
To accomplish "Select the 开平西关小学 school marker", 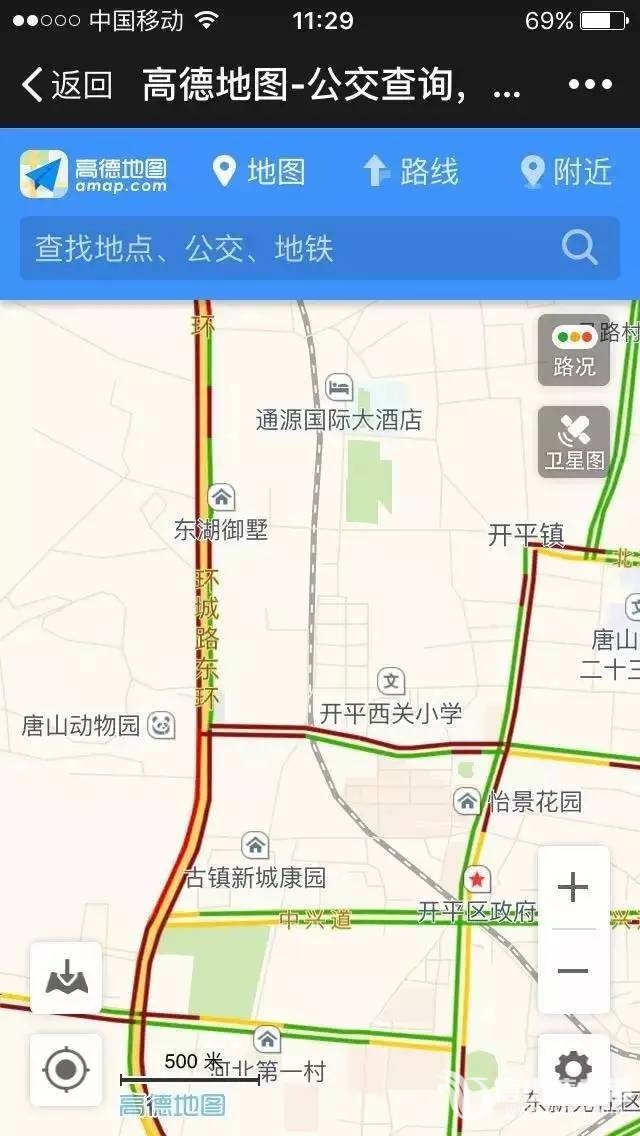I will click(x=391, y=682).
